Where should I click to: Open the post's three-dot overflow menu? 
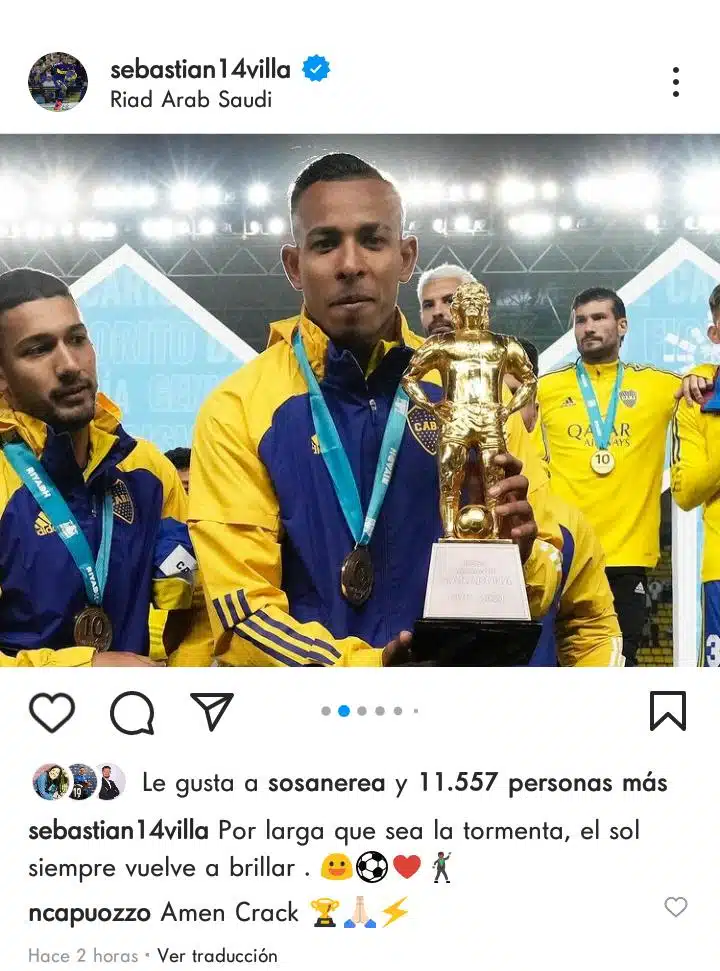(676, 82)
